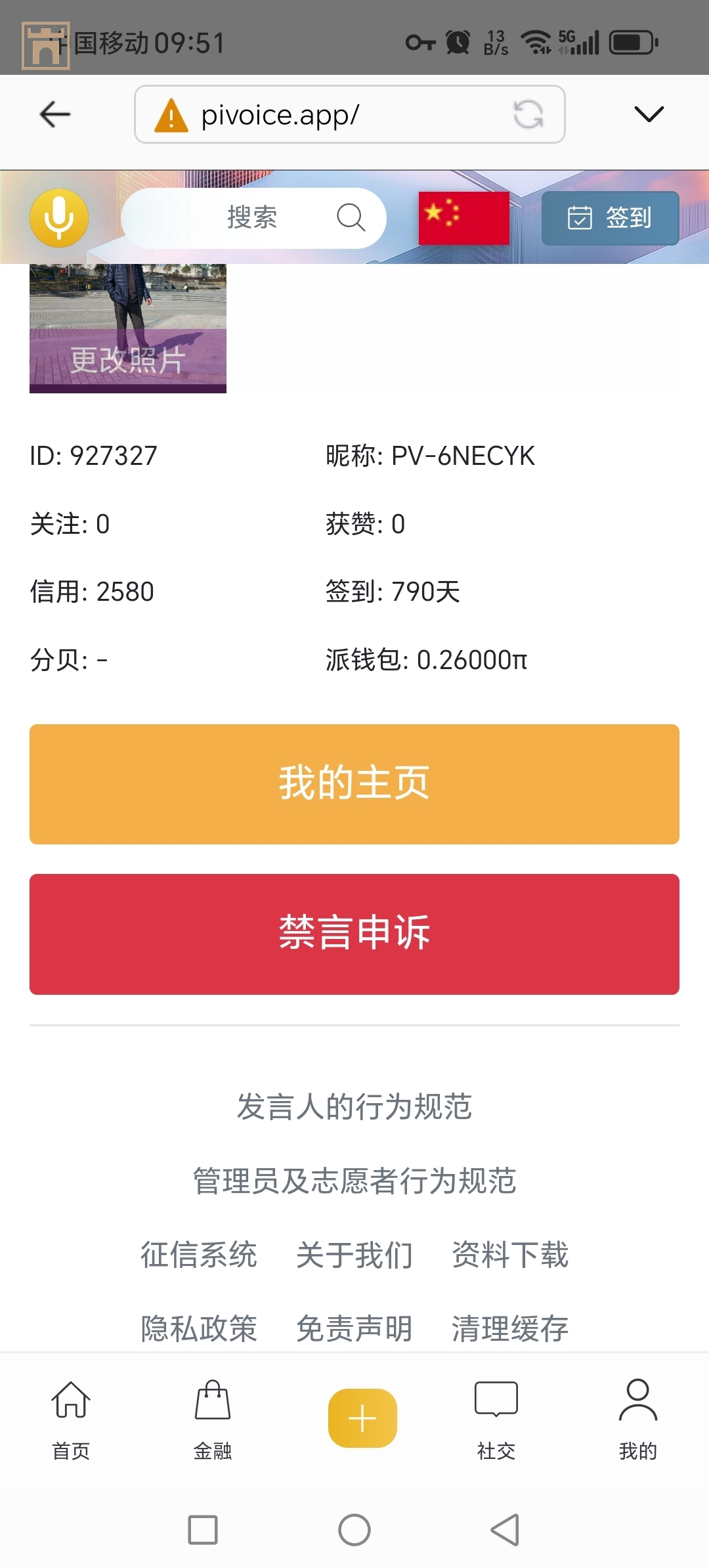The width and height of the screenshot is (709, 1568).
Task: Tap the system home button
Action: (x=354, y=1530)
